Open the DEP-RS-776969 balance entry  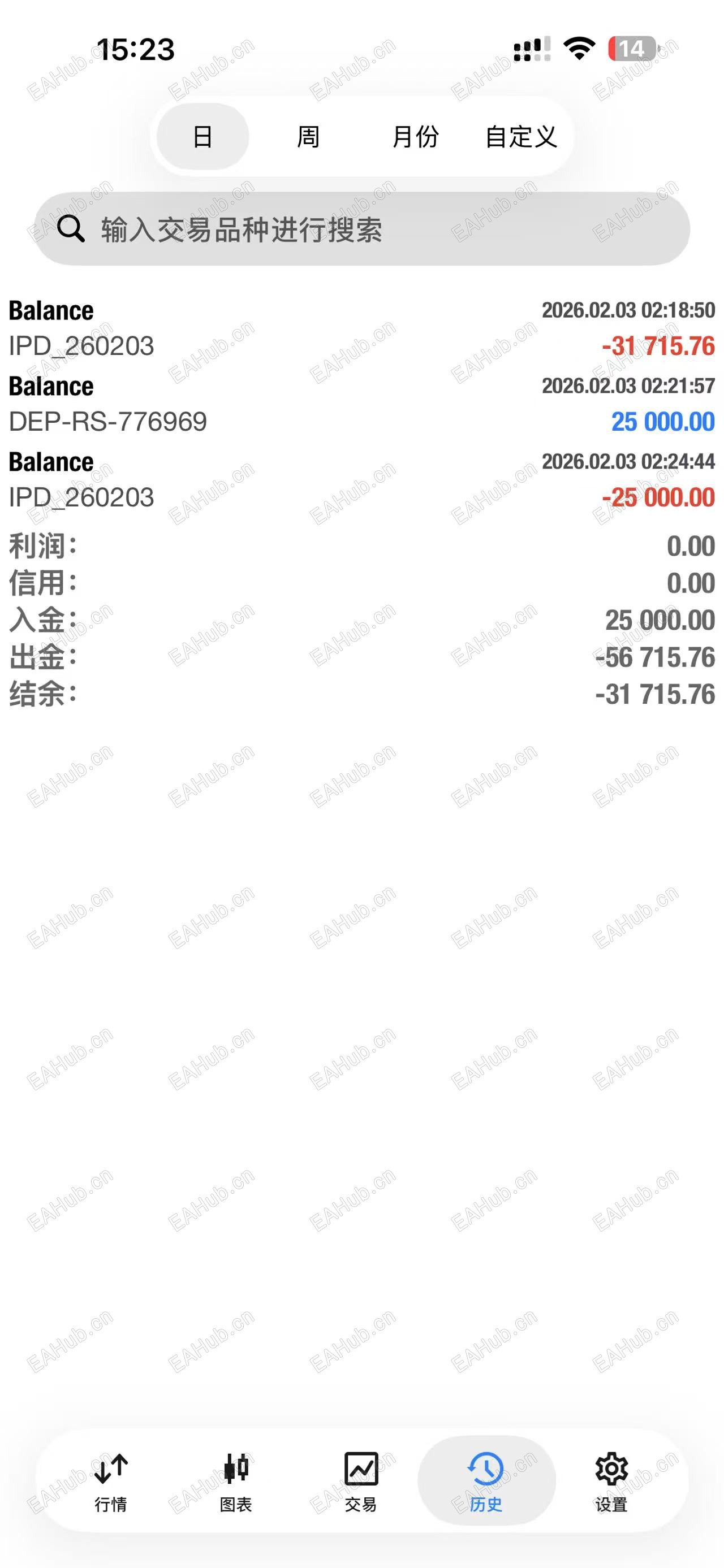361,404
